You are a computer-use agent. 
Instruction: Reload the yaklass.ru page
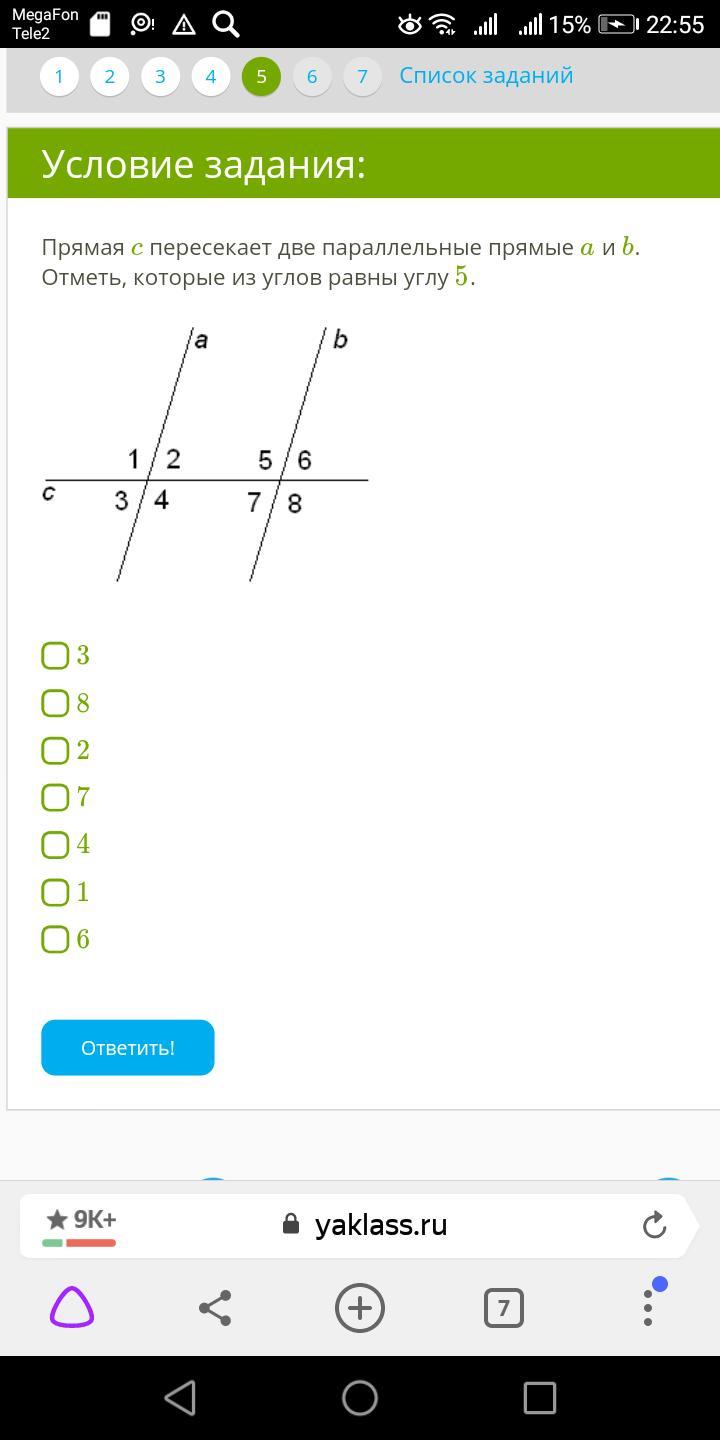point(654,1225)
